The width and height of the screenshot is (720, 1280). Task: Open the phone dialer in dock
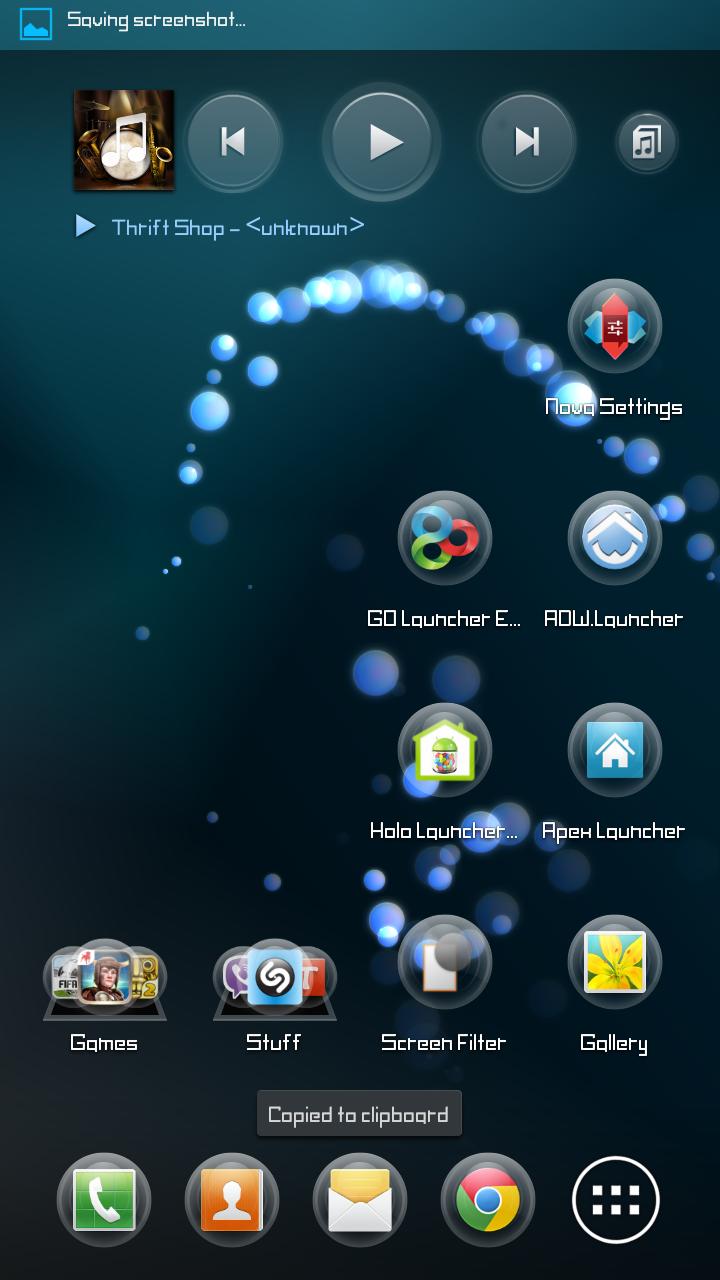(104, 1200)
